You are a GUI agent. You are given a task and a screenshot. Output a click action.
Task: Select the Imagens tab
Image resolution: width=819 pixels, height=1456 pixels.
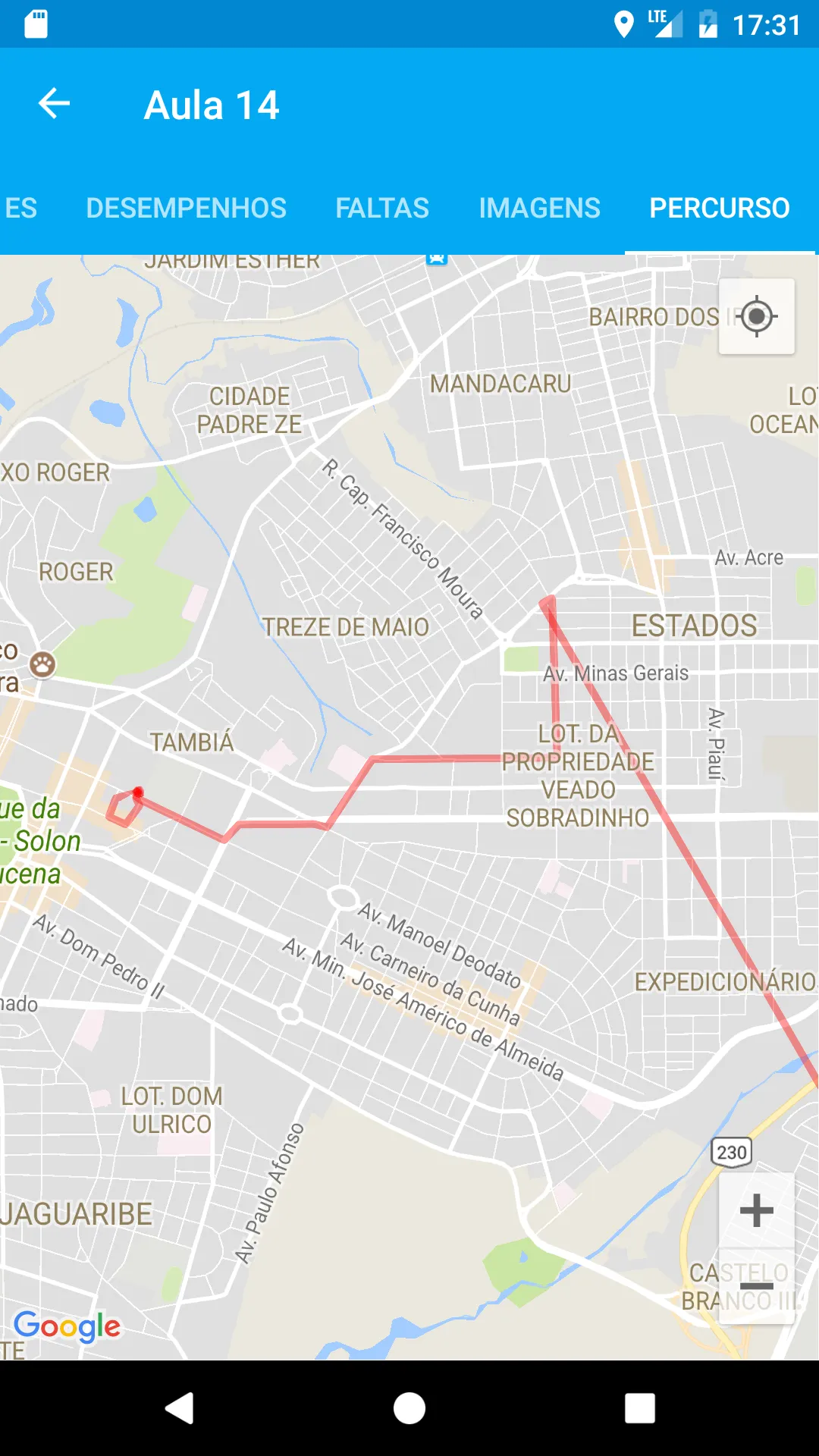tap(539, 208)
